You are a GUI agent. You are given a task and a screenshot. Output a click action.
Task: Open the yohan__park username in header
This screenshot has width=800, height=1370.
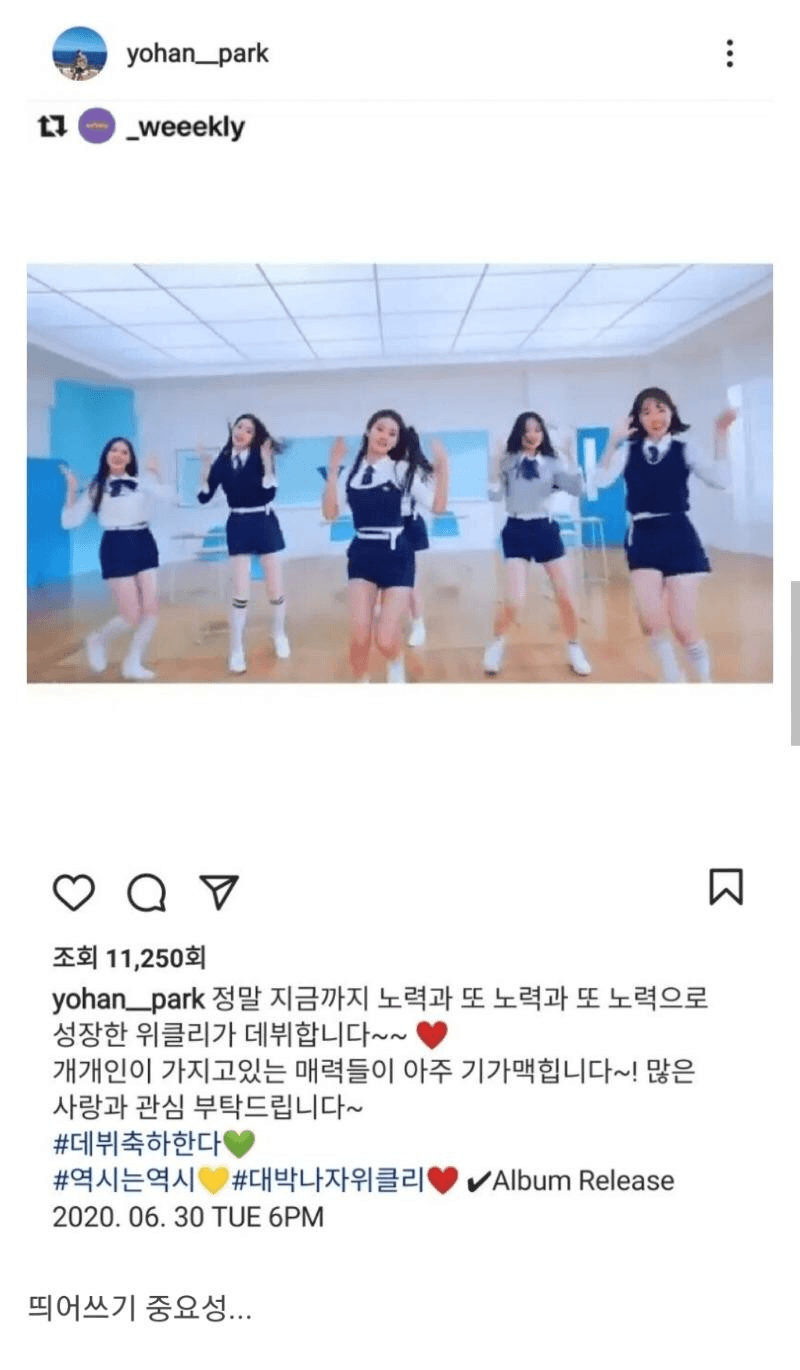(x=197, y=54)
